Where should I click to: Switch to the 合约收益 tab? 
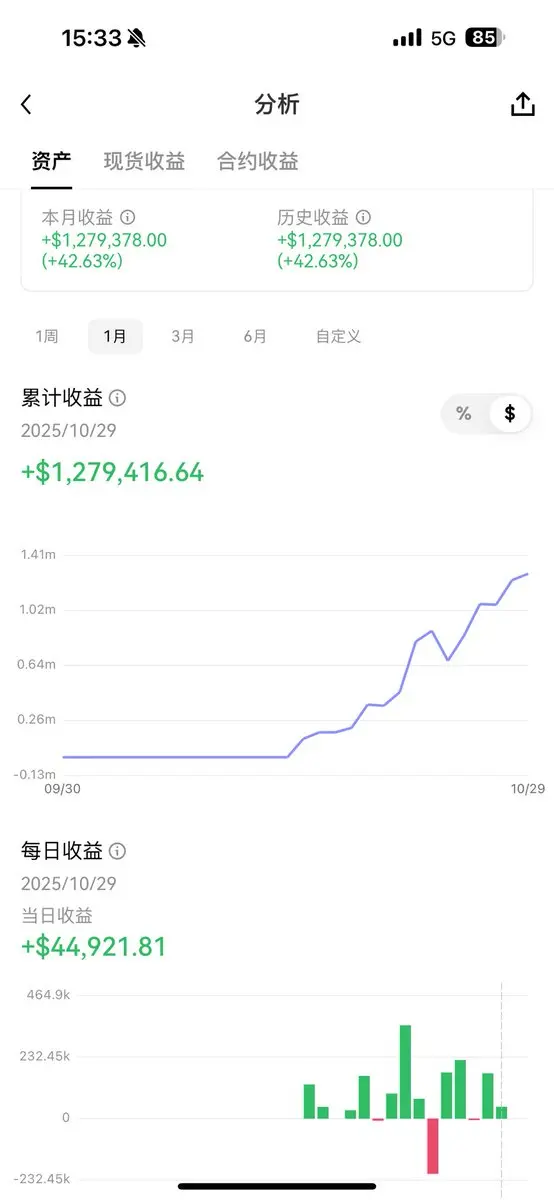(258, 161)
